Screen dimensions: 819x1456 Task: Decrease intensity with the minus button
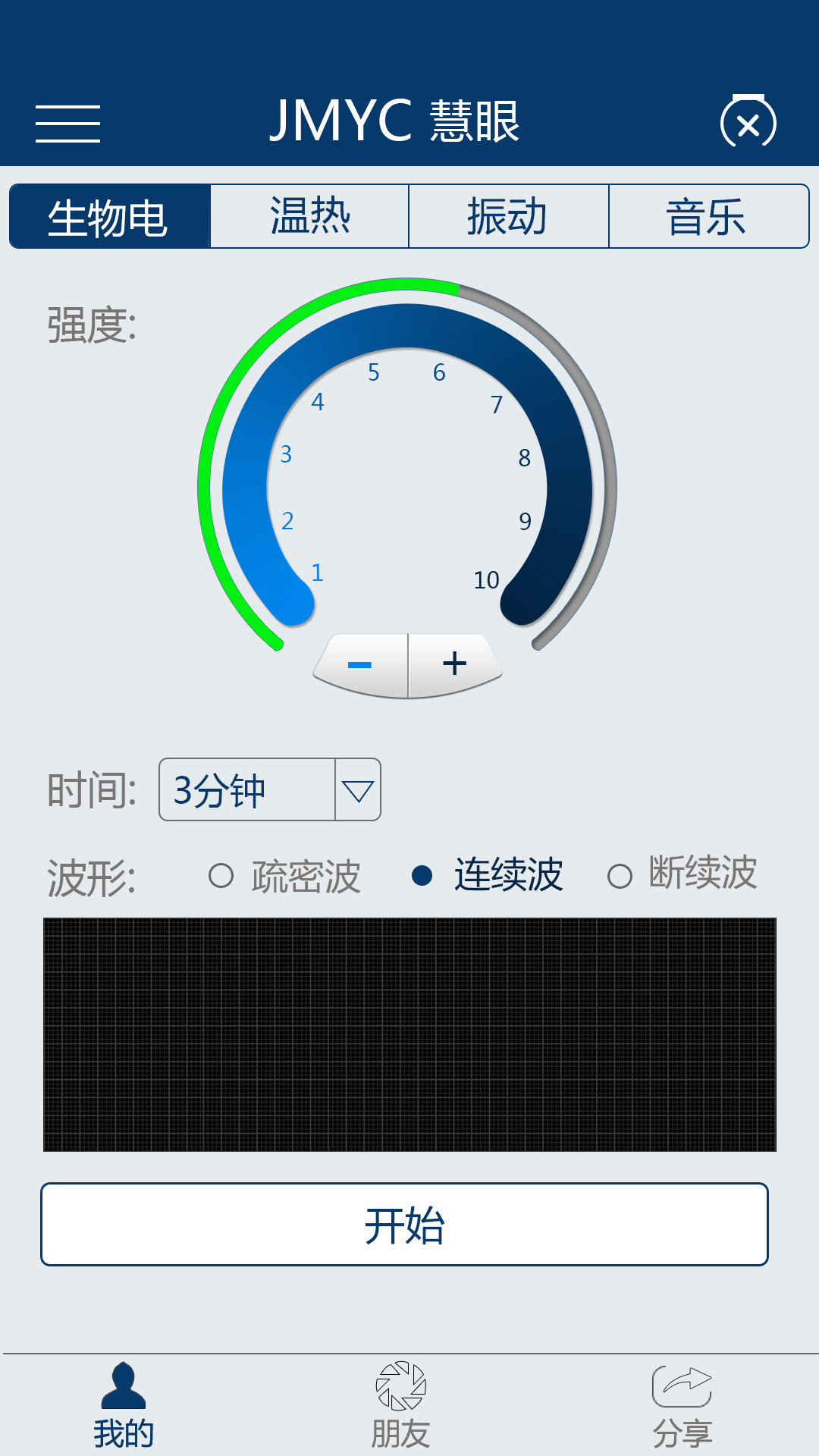[361, 664]
